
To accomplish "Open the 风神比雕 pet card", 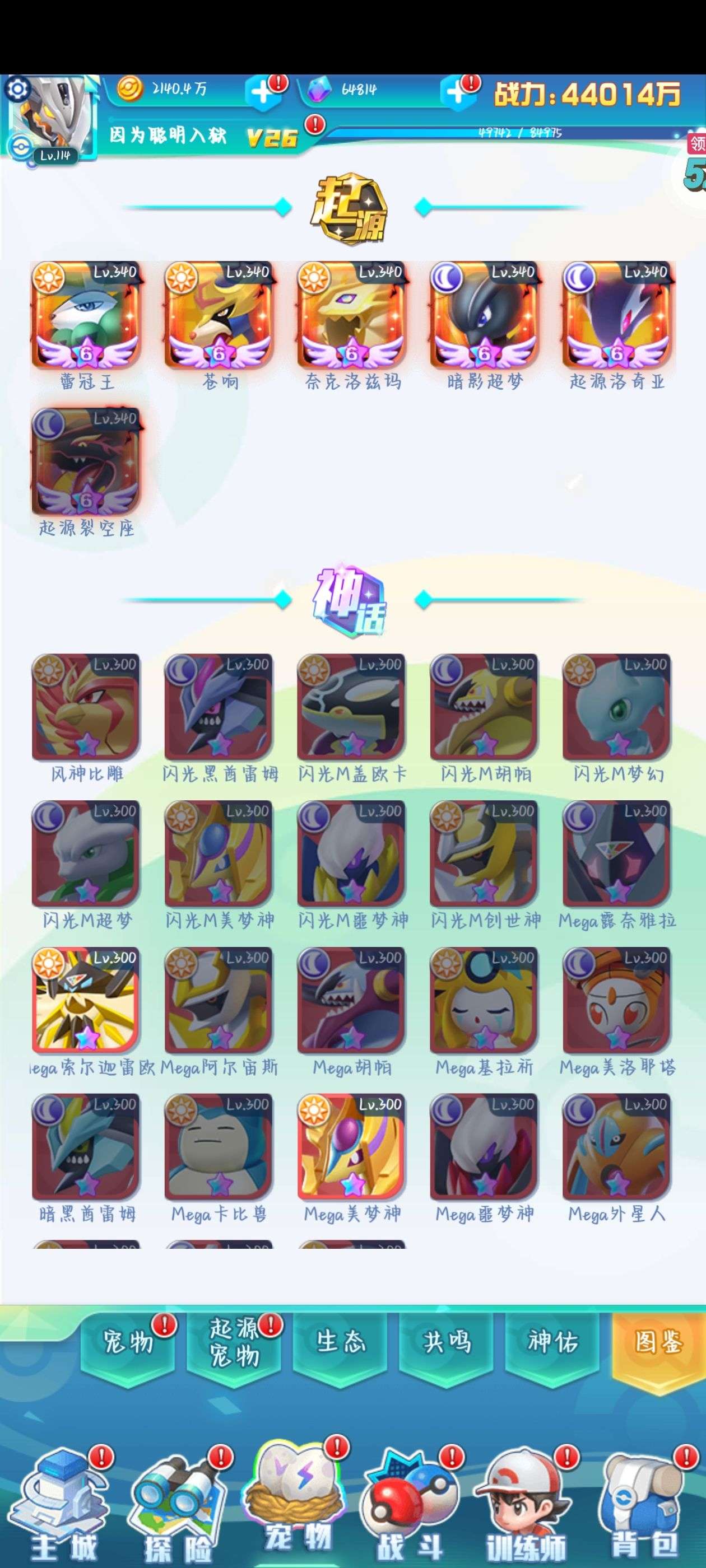I will point(86,708).
